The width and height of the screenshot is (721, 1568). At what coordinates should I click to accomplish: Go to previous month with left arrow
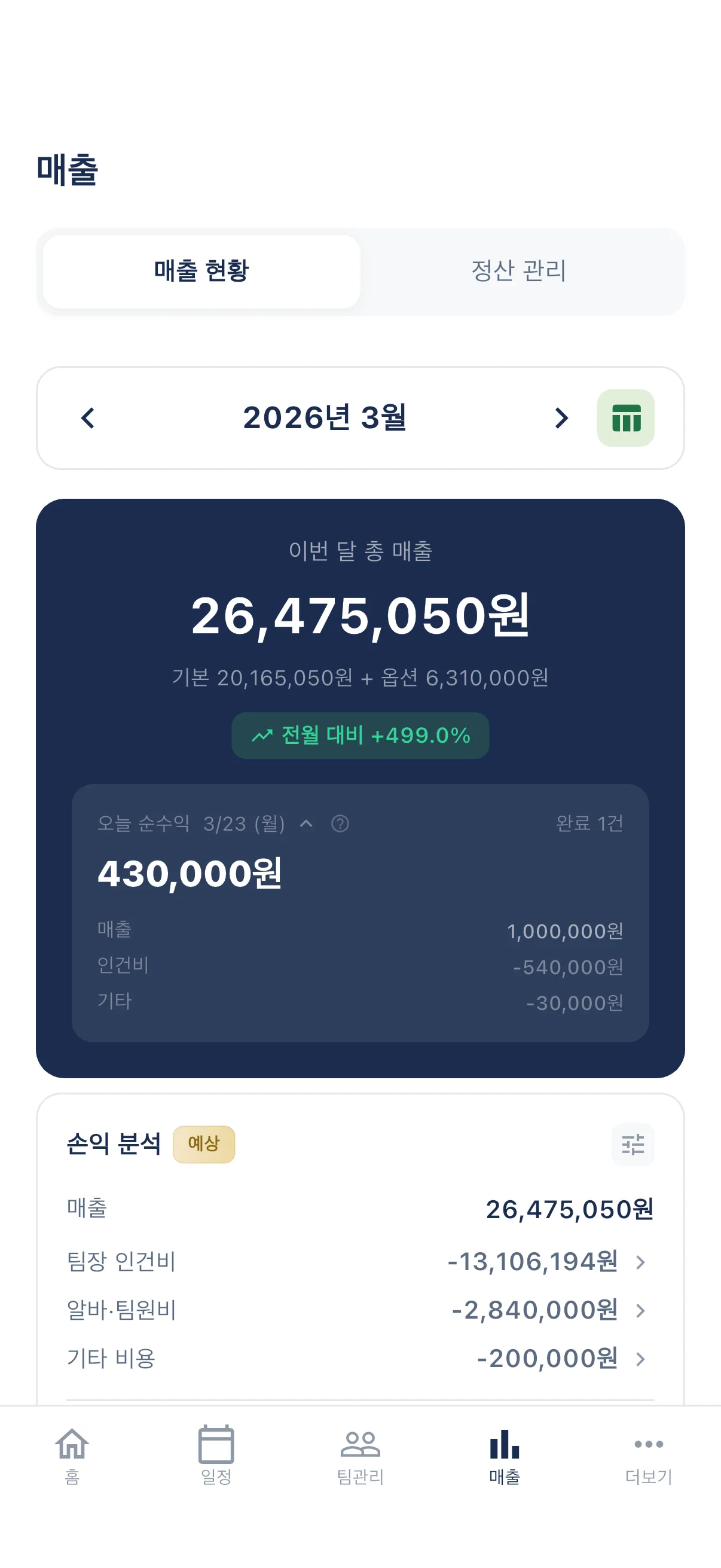[x=87, y=418]
